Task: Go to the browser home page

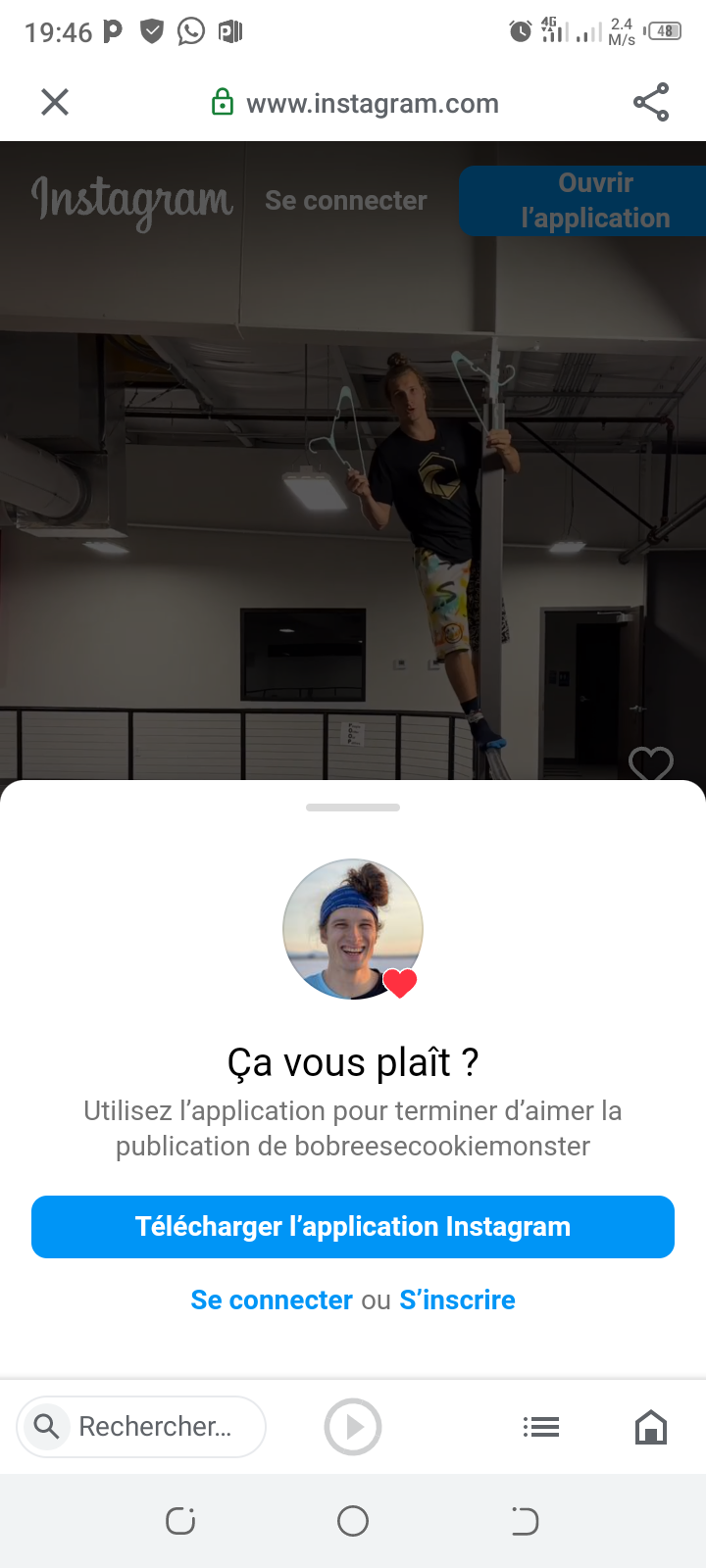Action: click(x=651, y=1427)
